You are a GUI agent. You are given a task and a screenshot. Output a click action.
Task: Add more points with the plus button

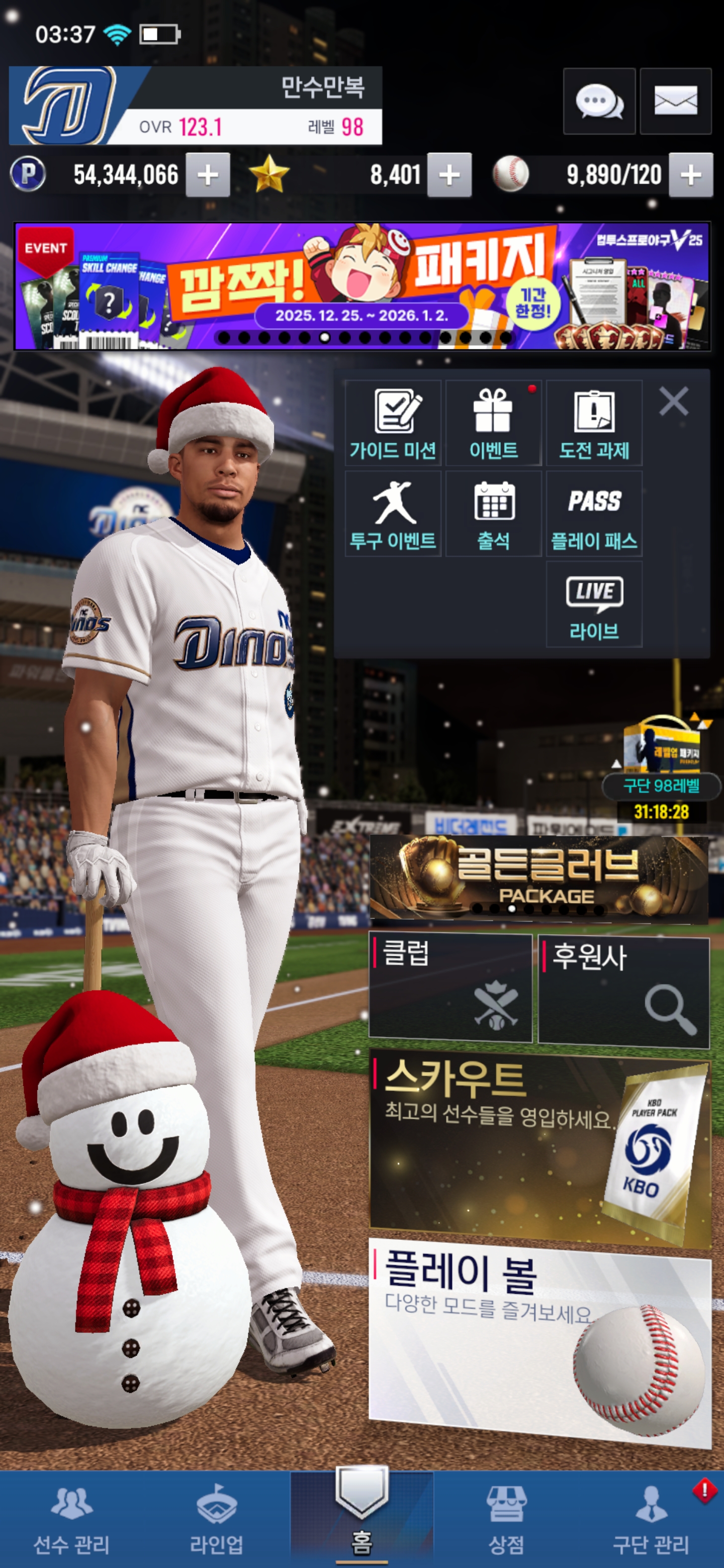[x=208, y=175]
